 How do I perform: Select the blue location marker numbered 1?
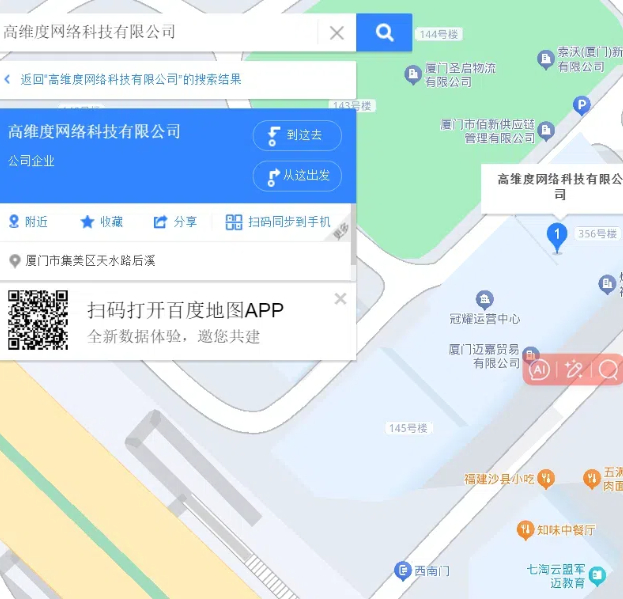tap(557, 237)
